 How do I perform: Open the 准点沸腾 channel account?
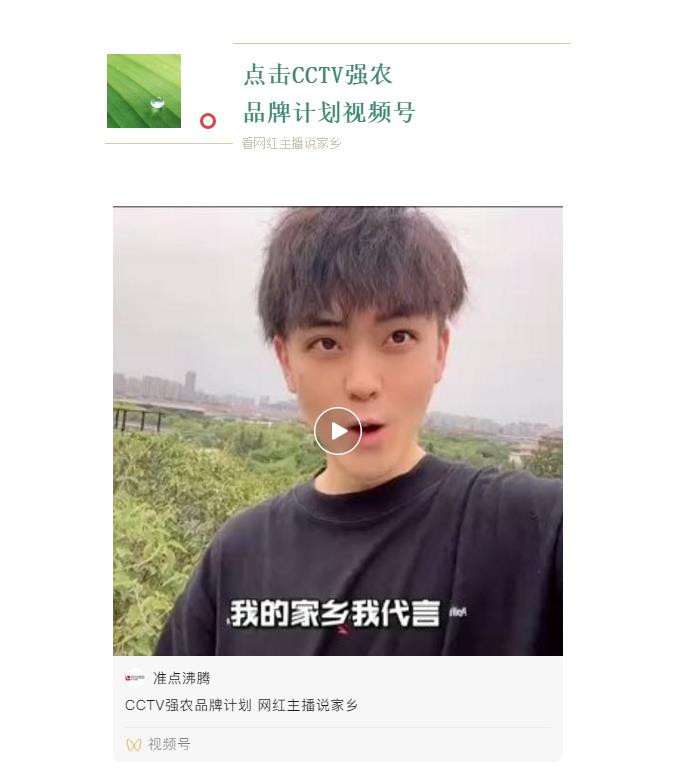(181, 678)
